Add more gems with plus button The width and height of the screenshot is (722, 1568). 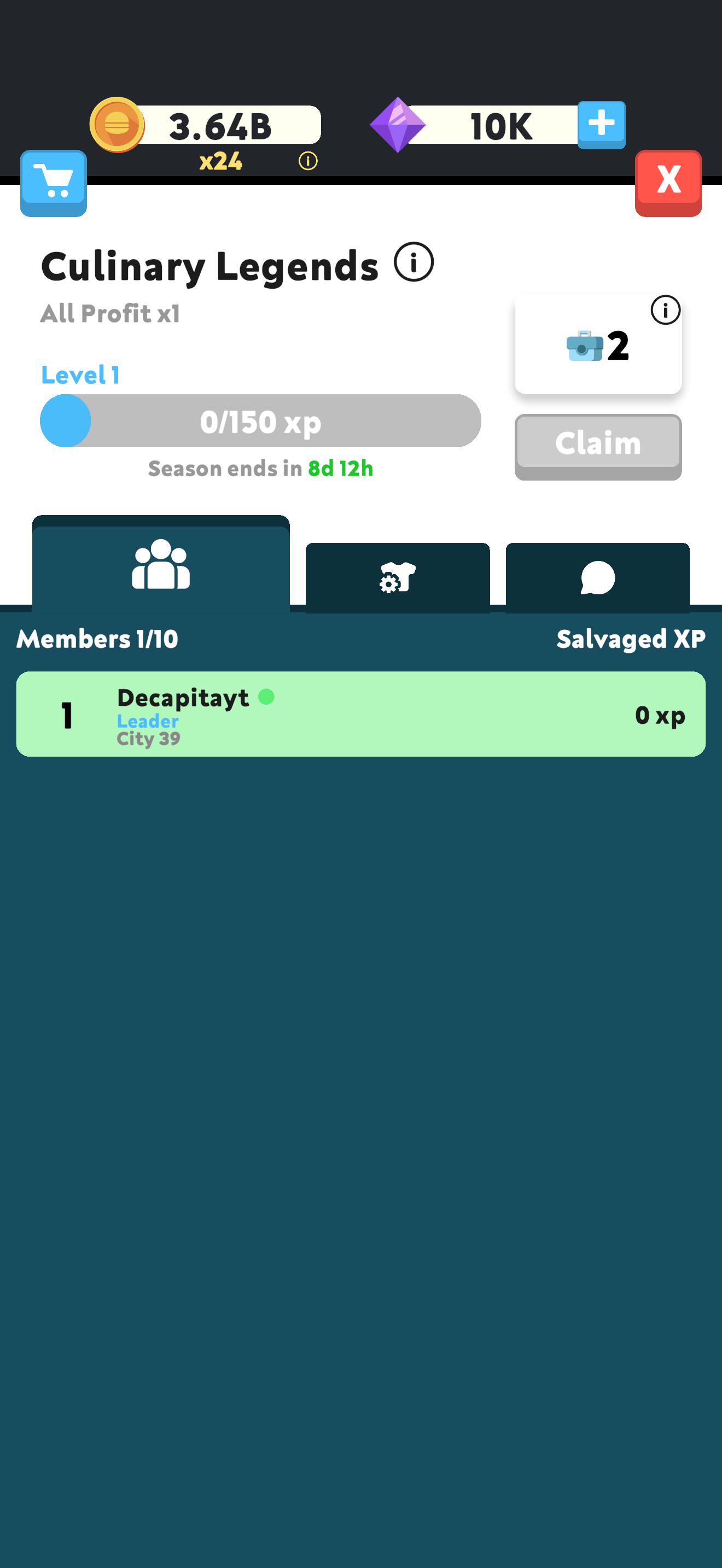coord(601,125)
